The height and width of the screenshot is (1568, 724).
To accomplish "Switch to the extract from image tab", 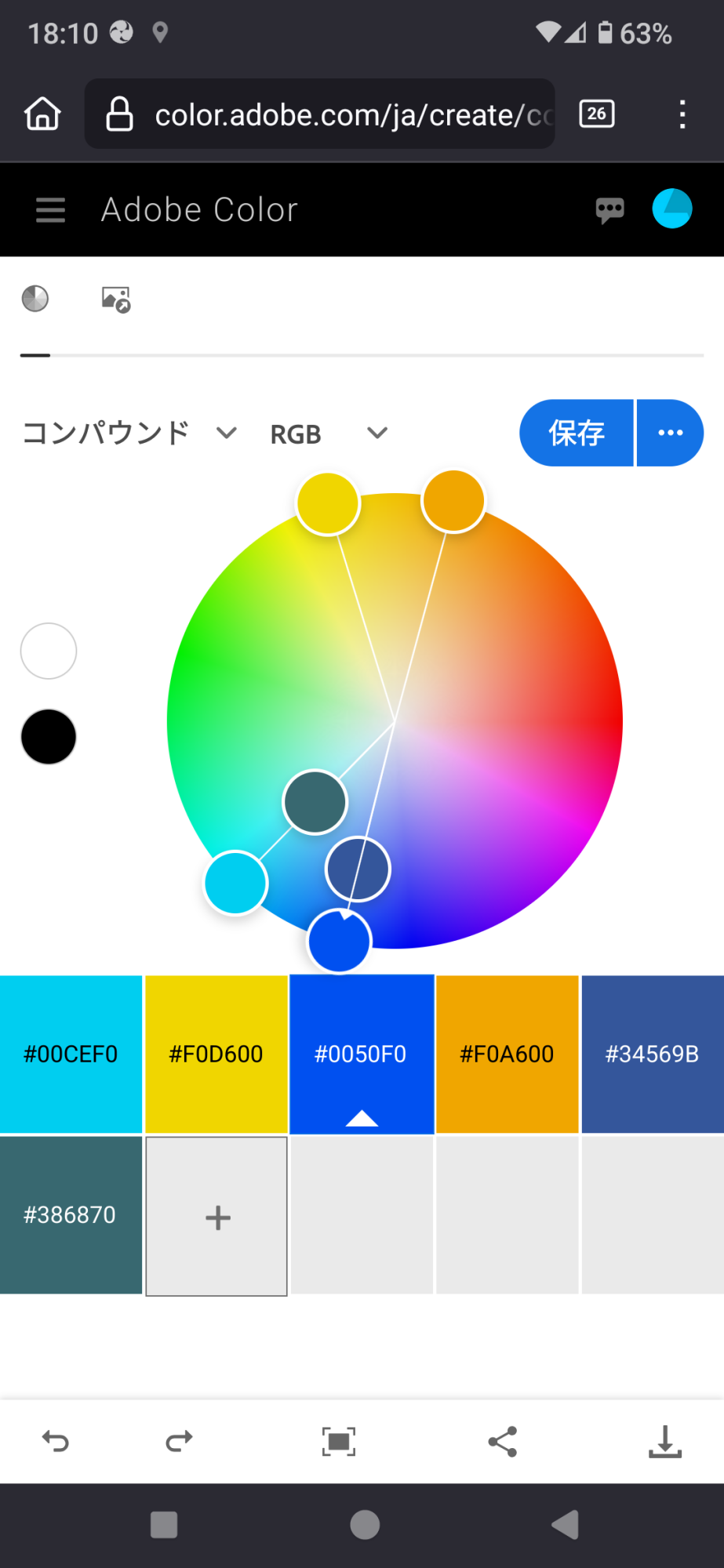I will click(116, 299).
